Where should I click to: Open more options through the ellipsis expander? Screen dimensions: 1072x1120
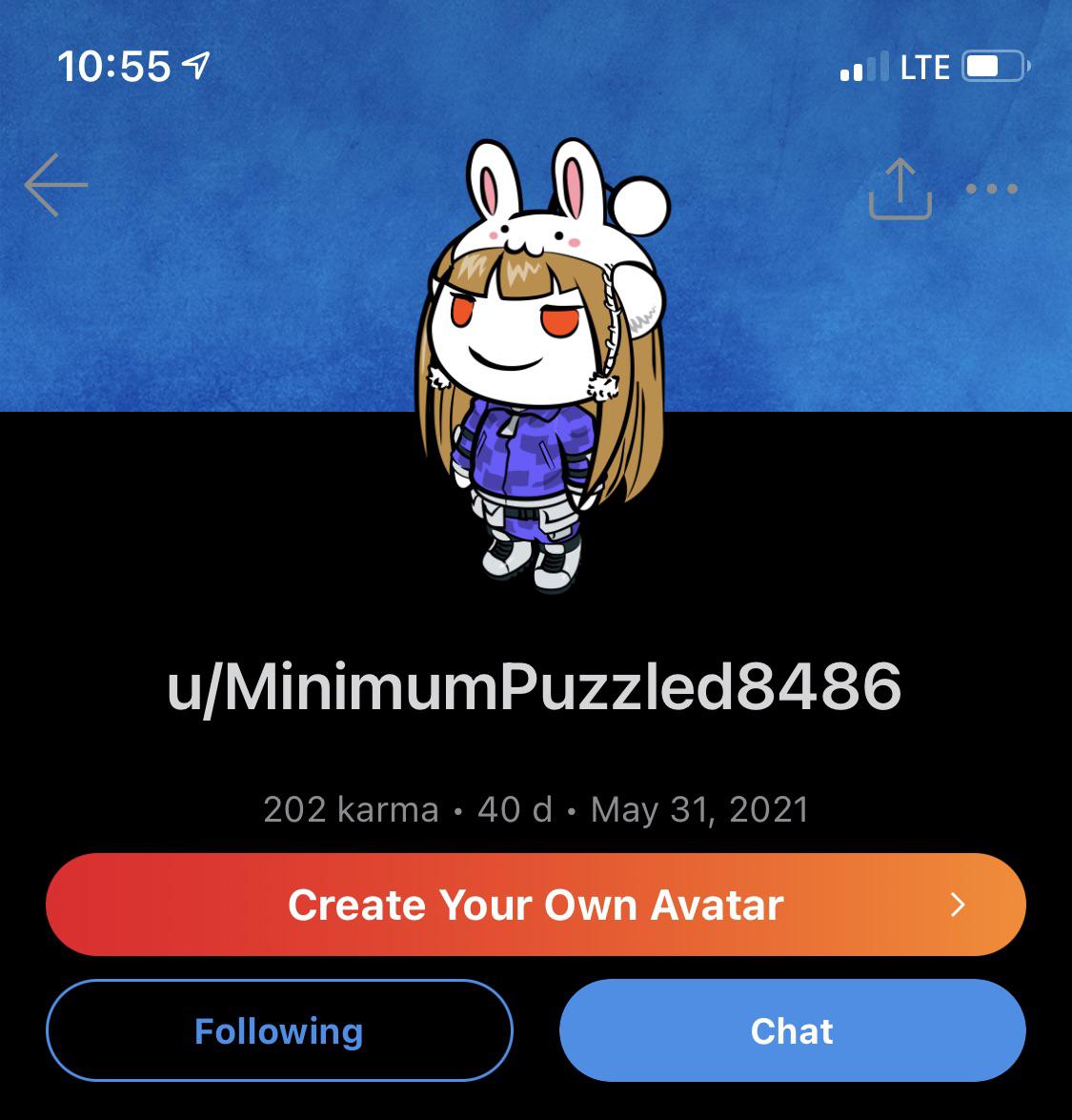[x=991, y=189]
